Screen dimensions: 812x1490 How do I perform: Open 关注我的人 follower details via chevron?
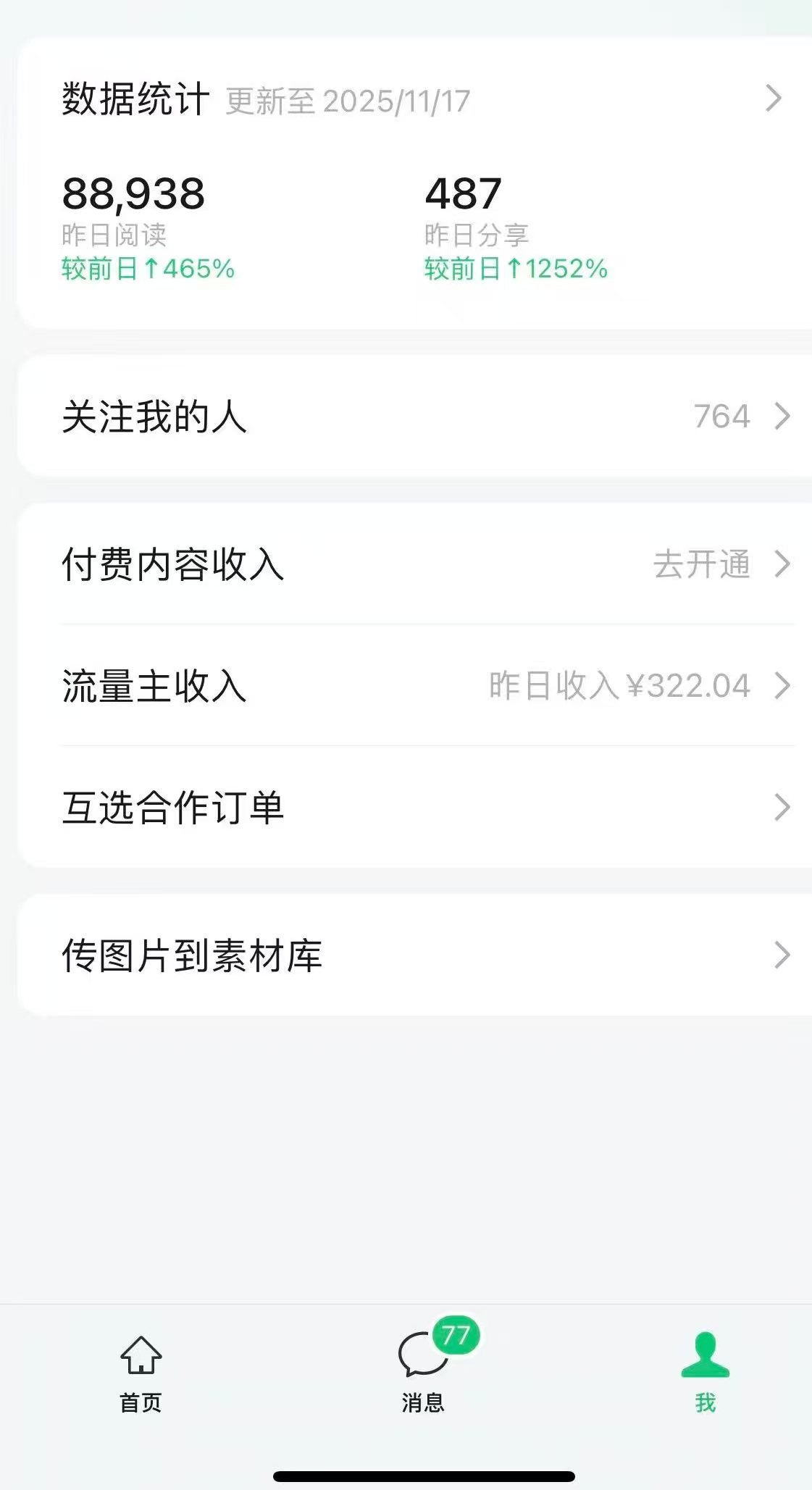click(782, 417)
